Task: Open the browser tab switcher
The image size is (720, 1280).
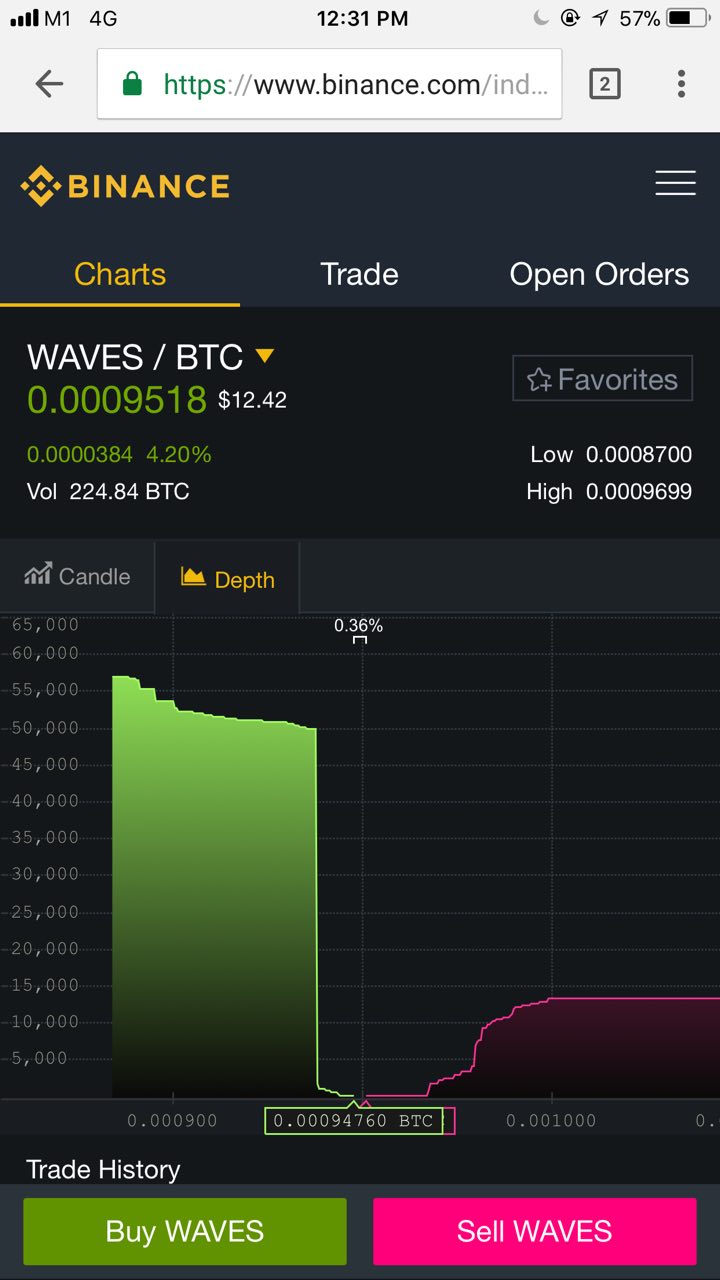Action: 604,84
